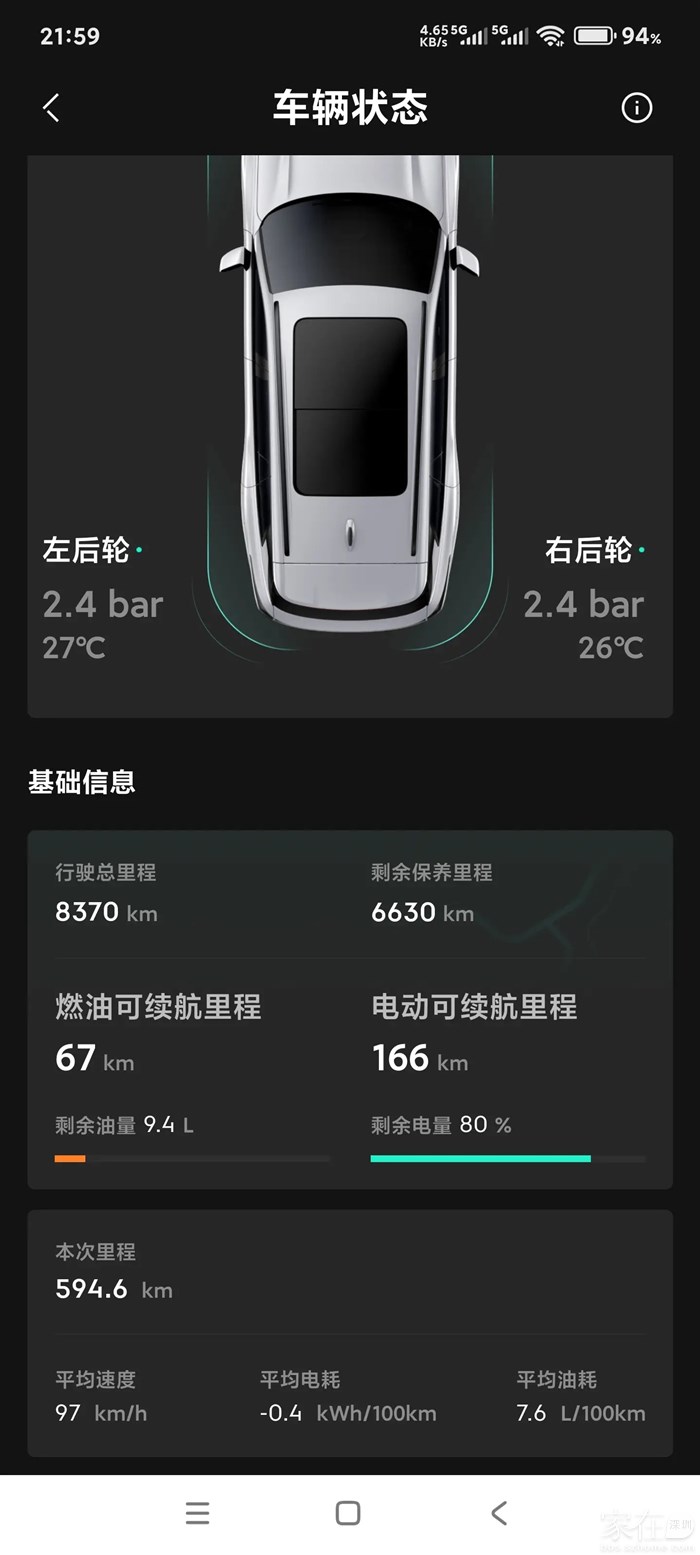
Task: Go back from the 车辆状态 page
Action: [x=52, y=108]
